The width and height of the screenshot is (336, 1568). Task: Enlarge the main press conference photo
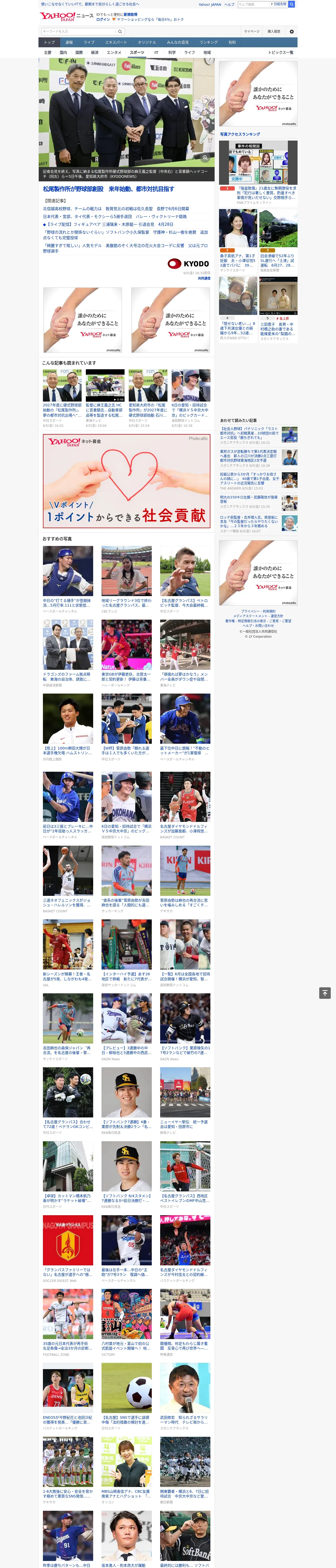(x=205, y=158)
